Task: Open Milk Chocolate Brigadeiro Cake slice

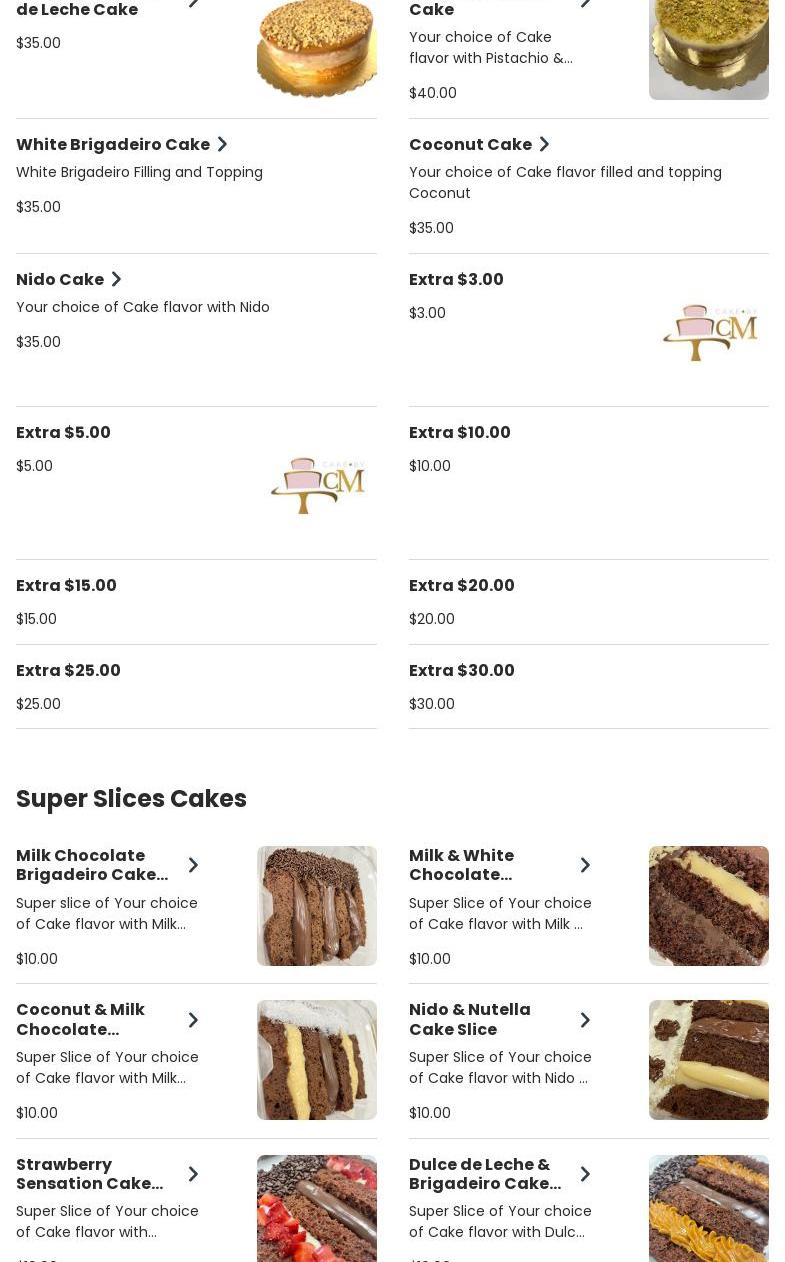Action: (x=196, y=906)
